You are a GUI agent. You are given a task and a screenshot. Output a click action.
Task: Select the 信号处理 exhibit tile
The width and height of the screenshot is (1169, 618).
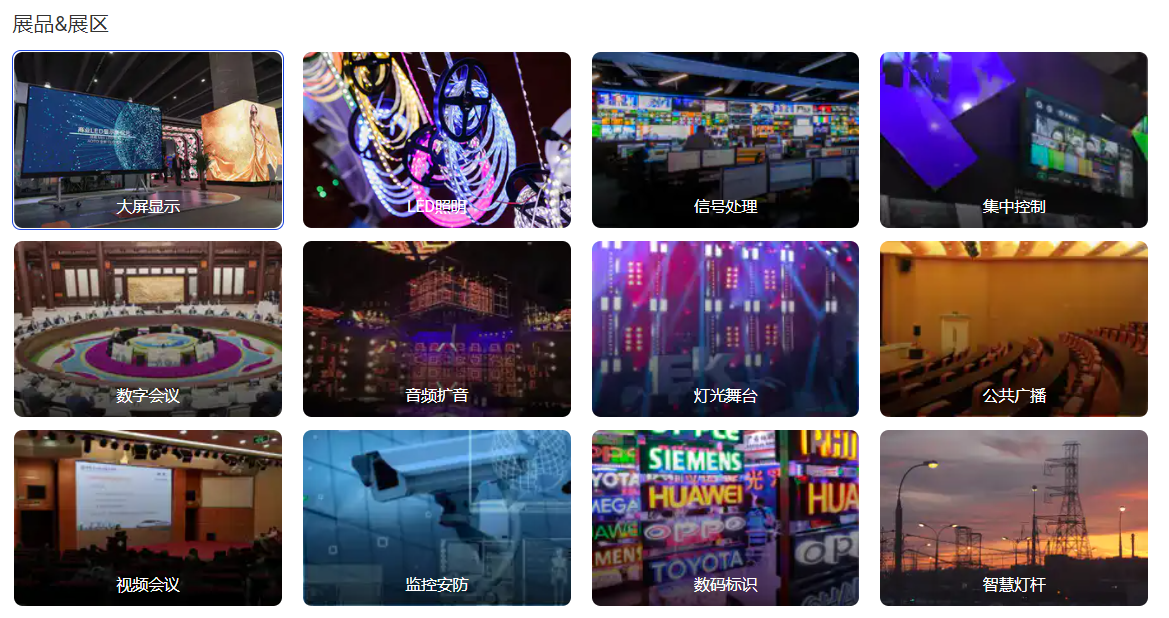coord(725,140)
